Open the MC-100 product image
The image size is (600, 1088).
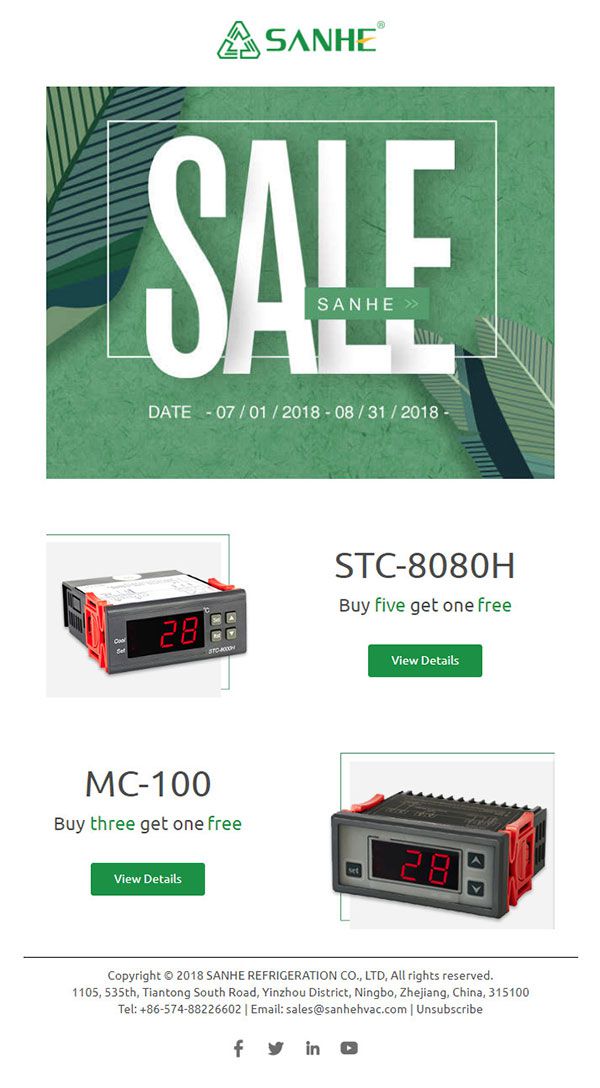pos(443,845)
